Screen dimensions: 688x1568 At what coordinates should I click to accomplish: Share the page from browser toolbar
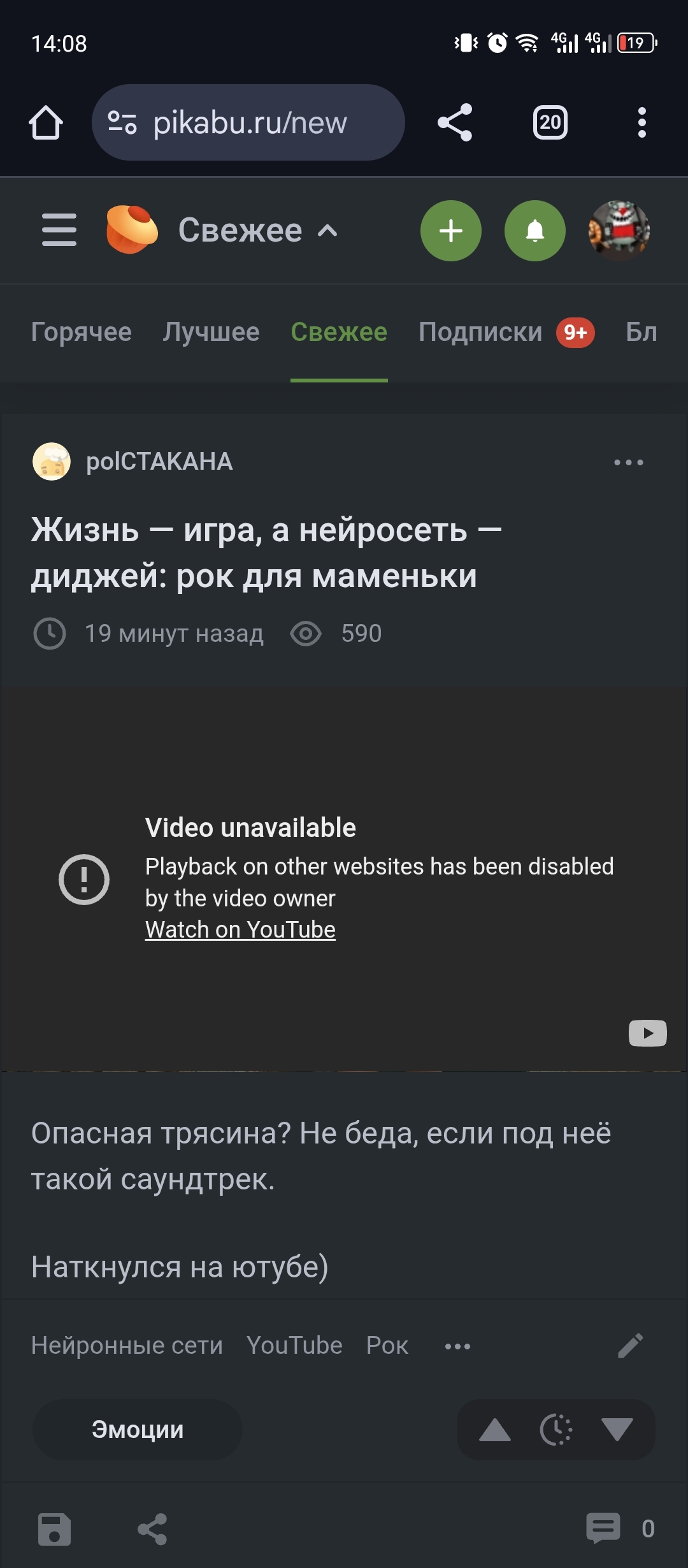point(455,122)
